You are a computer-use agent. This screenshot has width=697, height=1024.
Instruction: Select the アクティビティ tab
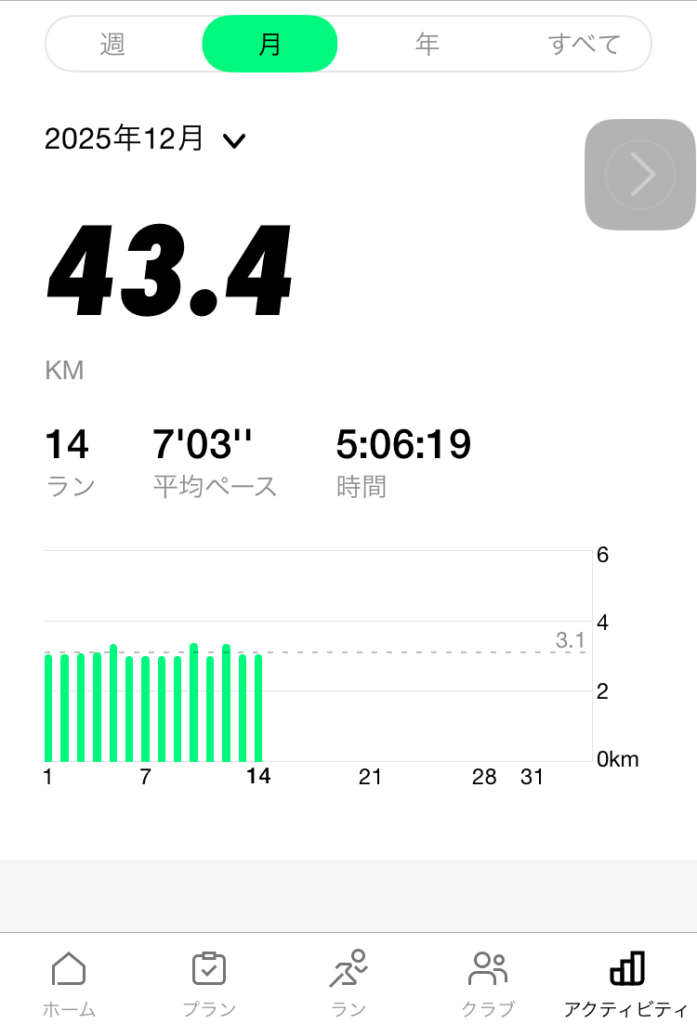pos(626,983)
